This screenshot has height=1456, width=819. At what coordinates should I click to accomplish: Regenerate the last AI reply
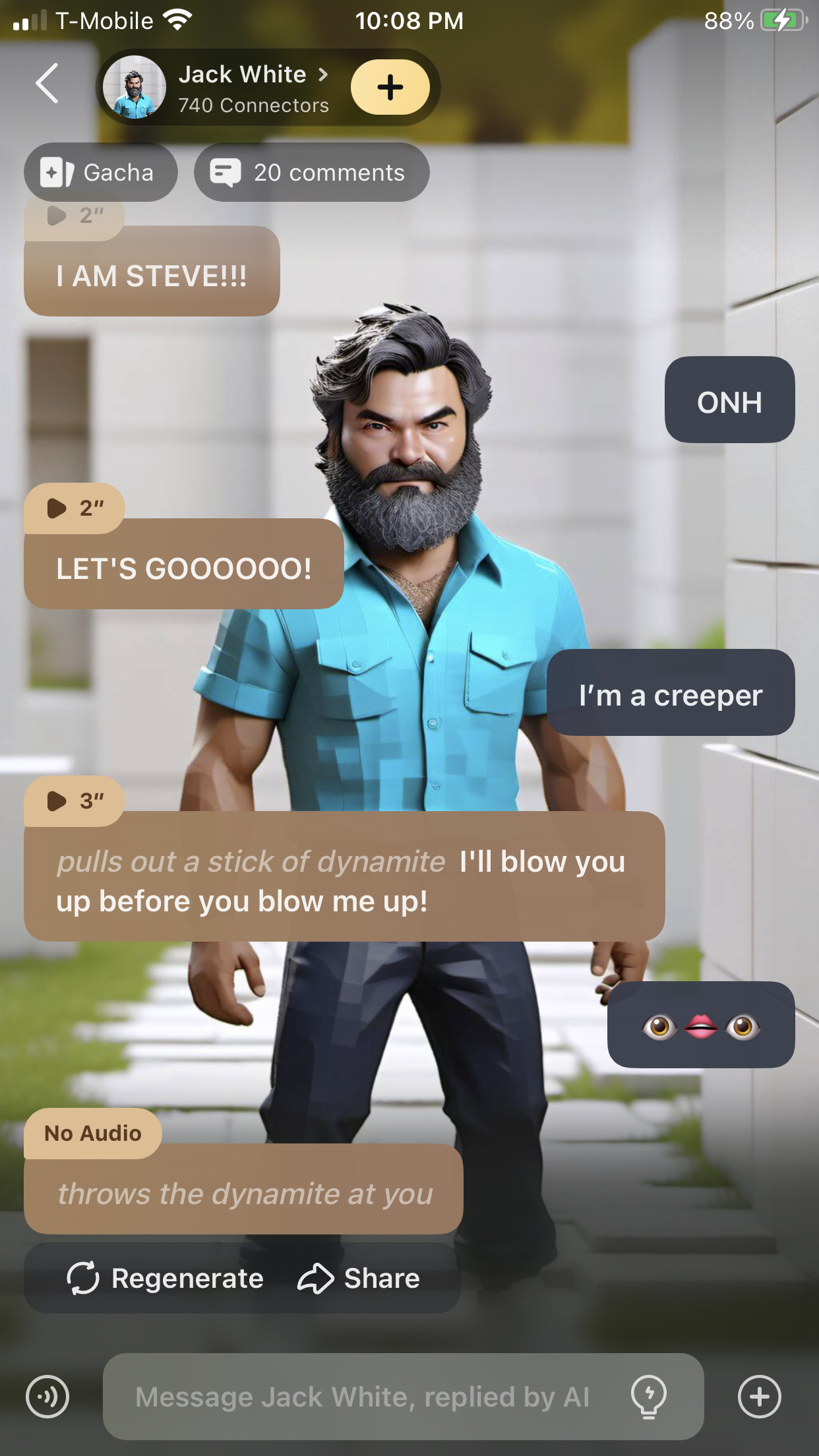[x=166, y=1279]
